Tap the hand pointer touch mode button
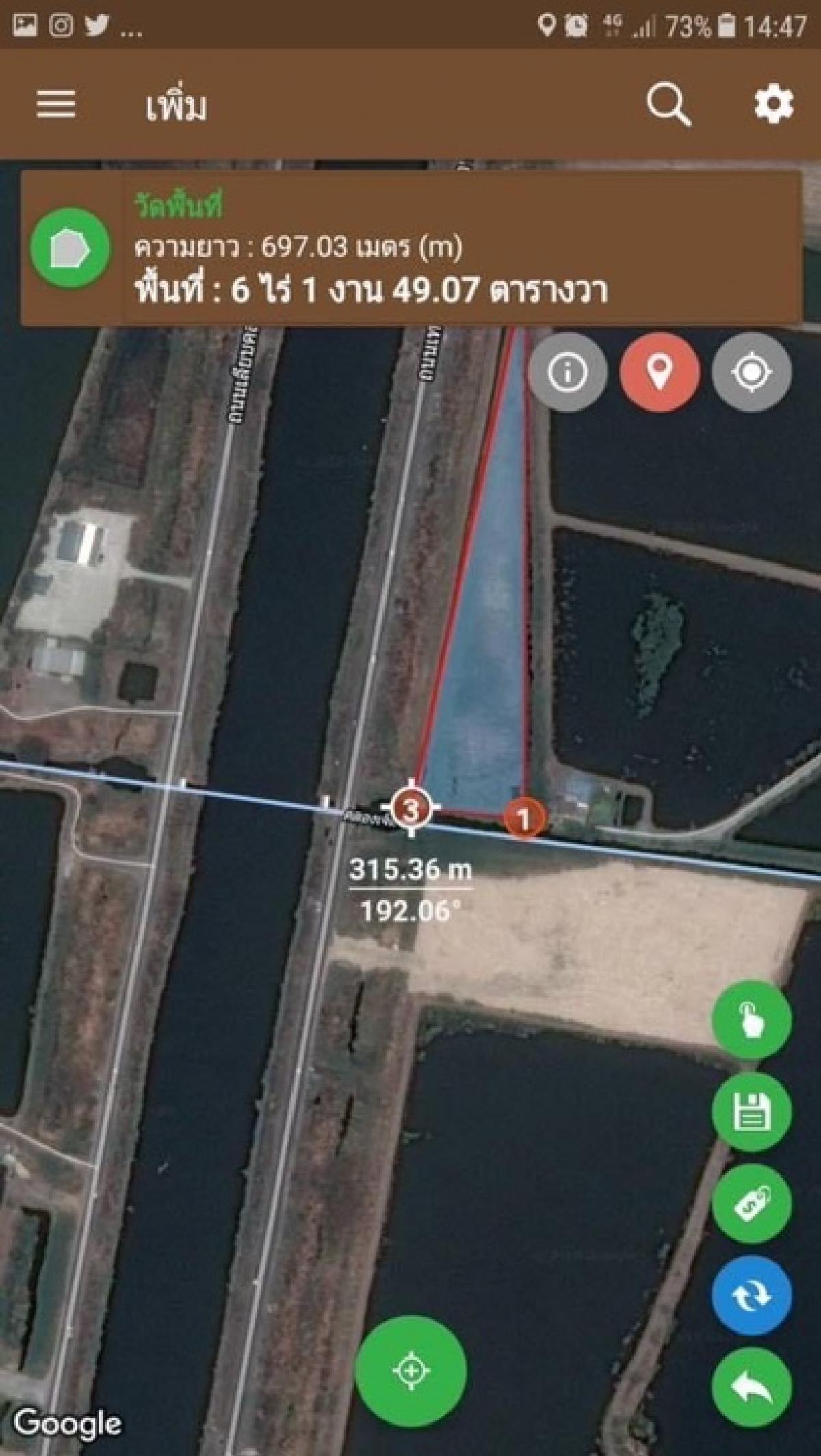The image size is (821, 1456). coord(751,1020)
